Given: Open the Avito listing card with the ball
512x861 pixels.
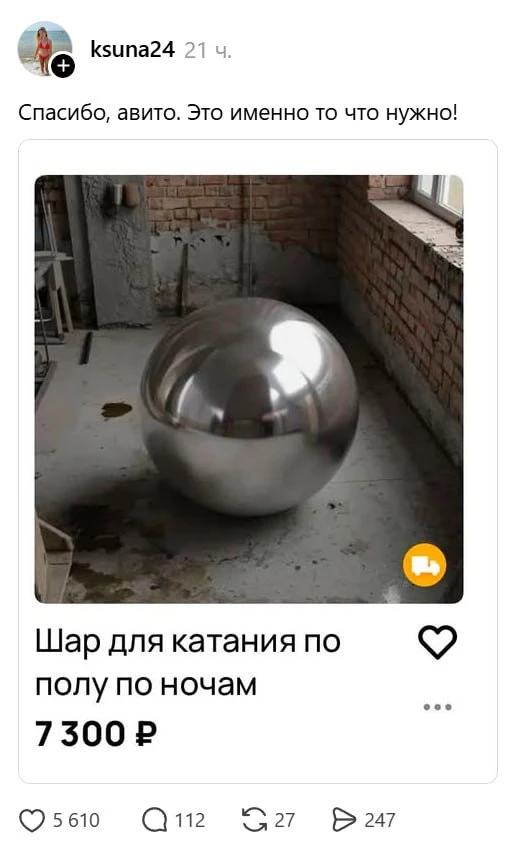Looking at the screenshot, I should coord(258,461).
